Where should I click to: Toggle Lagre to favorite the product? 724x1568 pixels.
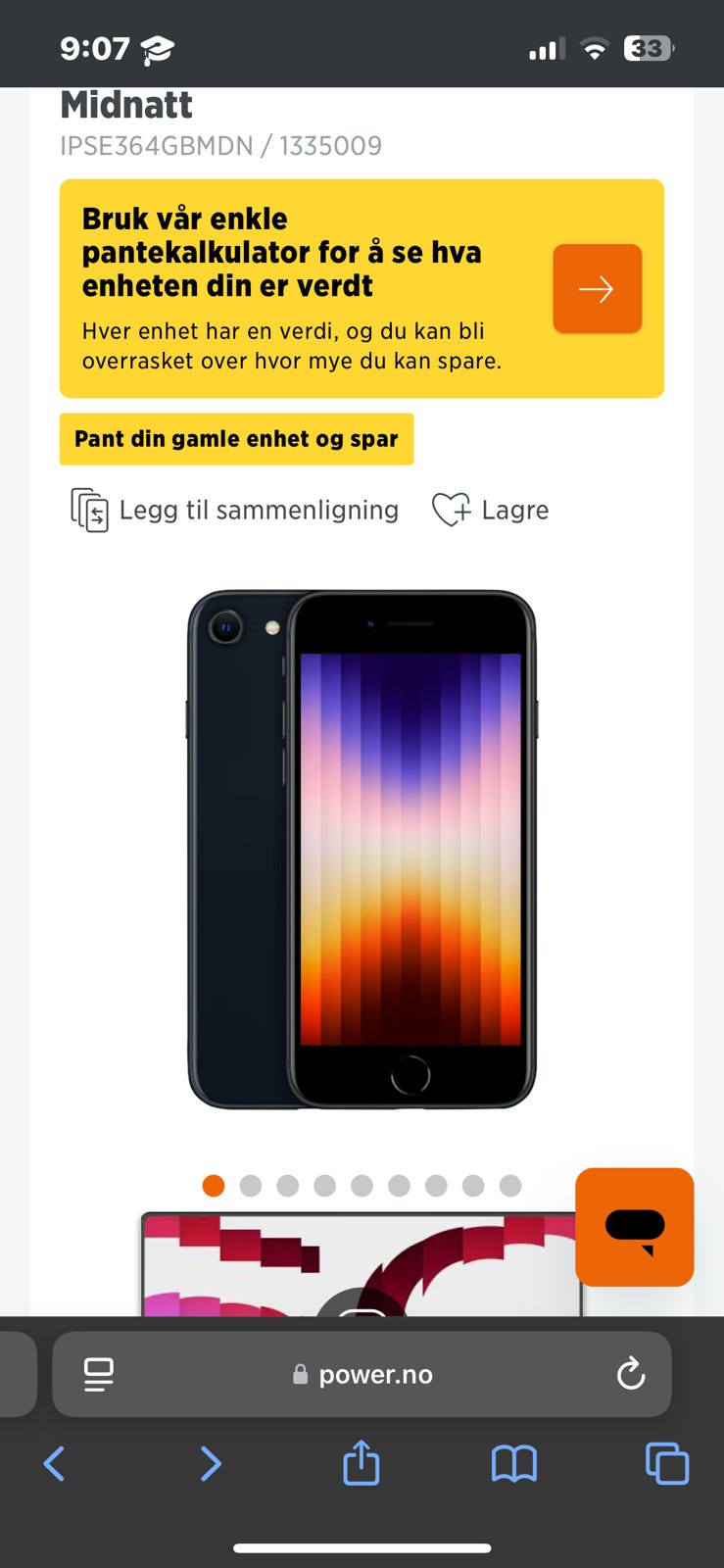[514, 509]
